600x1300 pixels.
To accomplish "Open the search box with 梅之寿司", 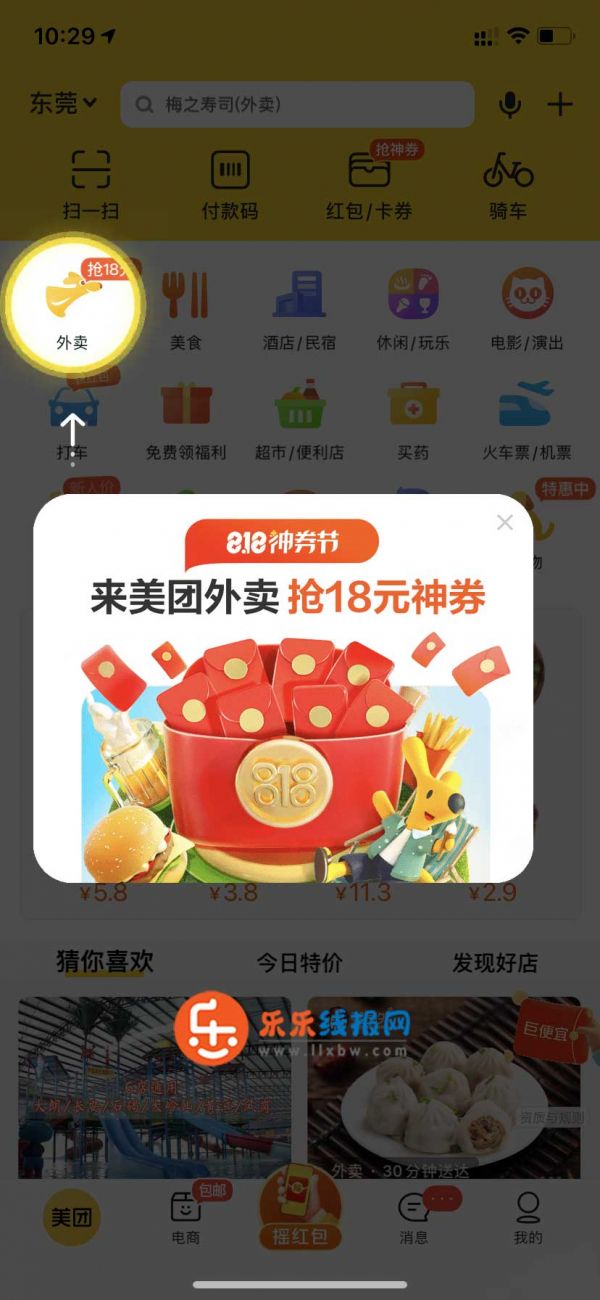I will [297, 104].
